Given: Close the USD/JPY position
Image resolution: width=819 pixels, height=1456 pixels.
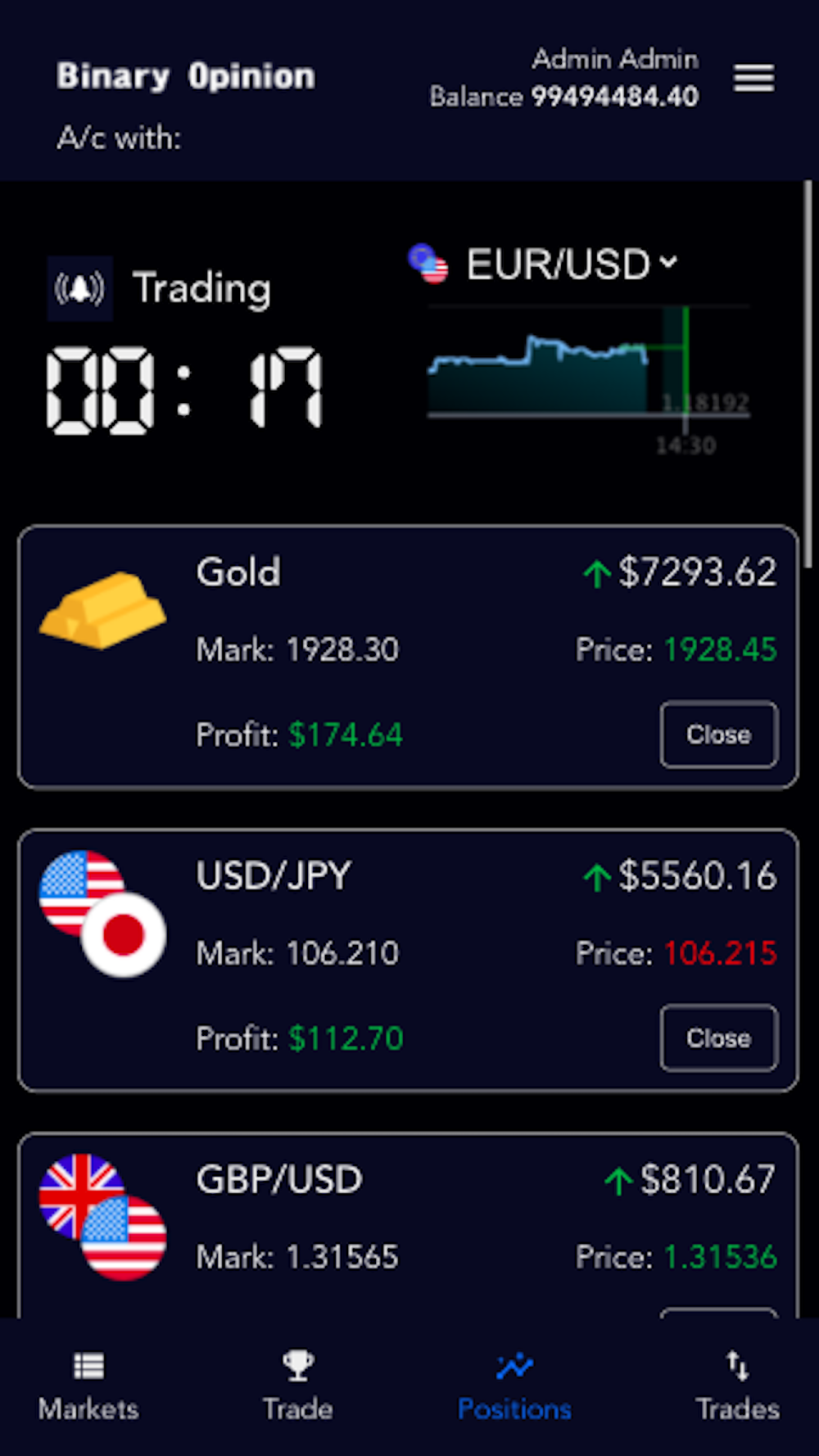Looking at the screenshot, I should click(718, 1038).
